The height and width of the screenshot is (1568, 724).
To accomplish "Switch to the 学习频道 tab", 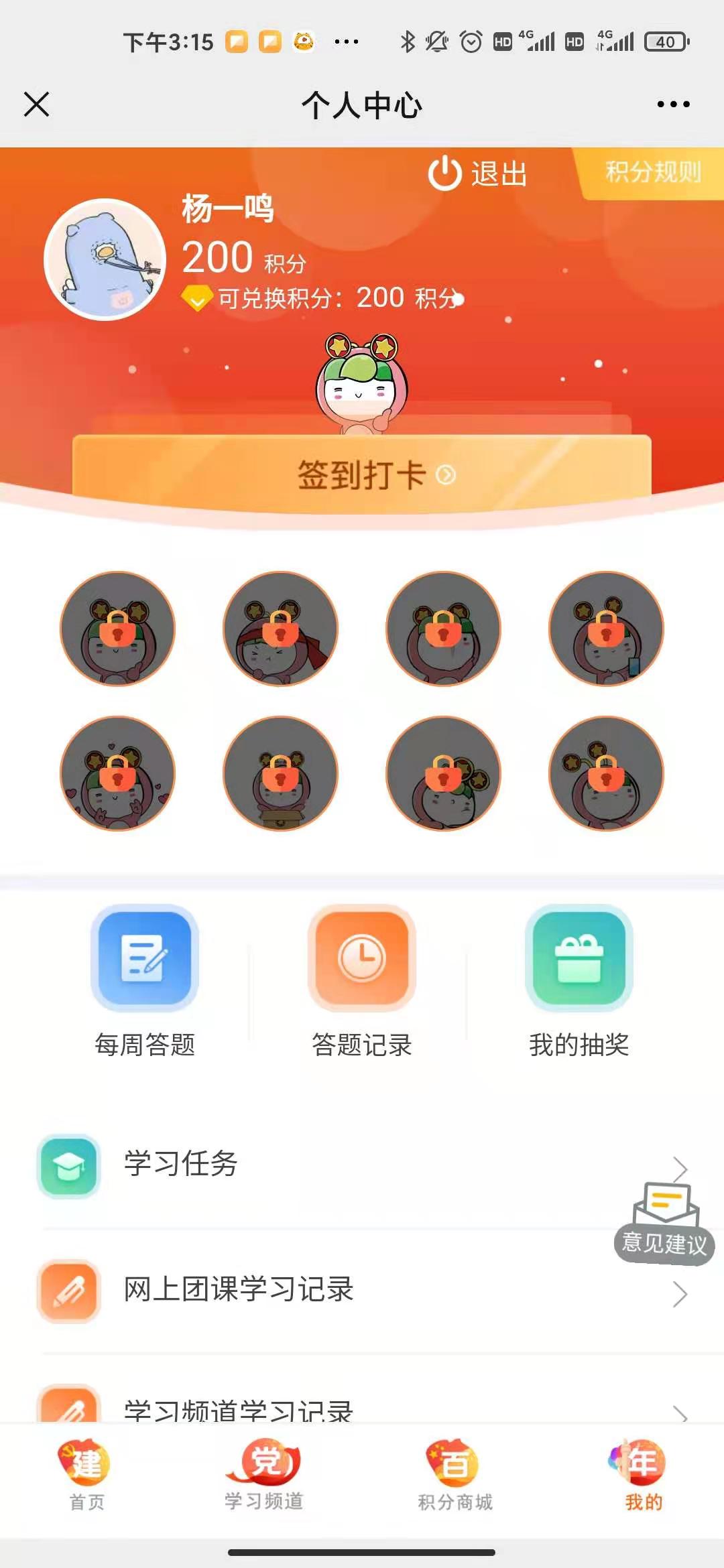I will pos(263,1474).
